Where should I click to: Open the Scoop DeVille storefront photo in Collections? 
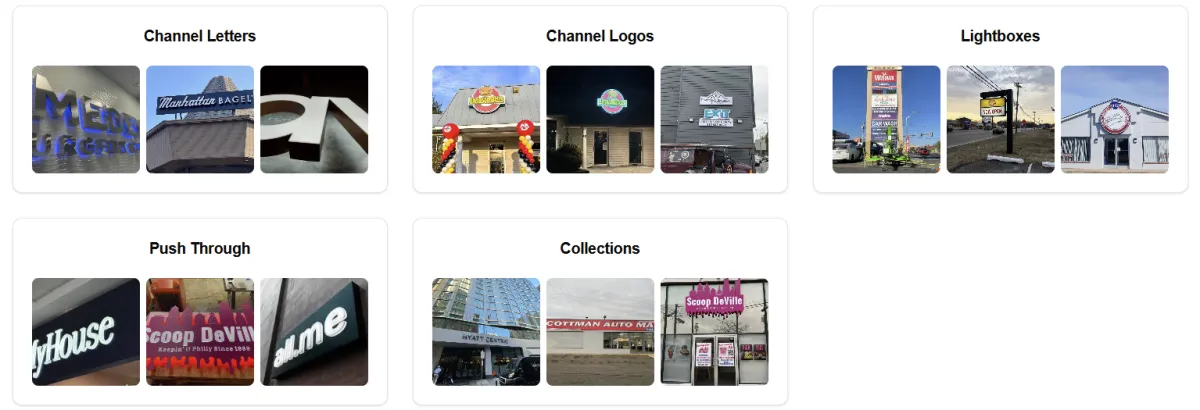point(714,332)
